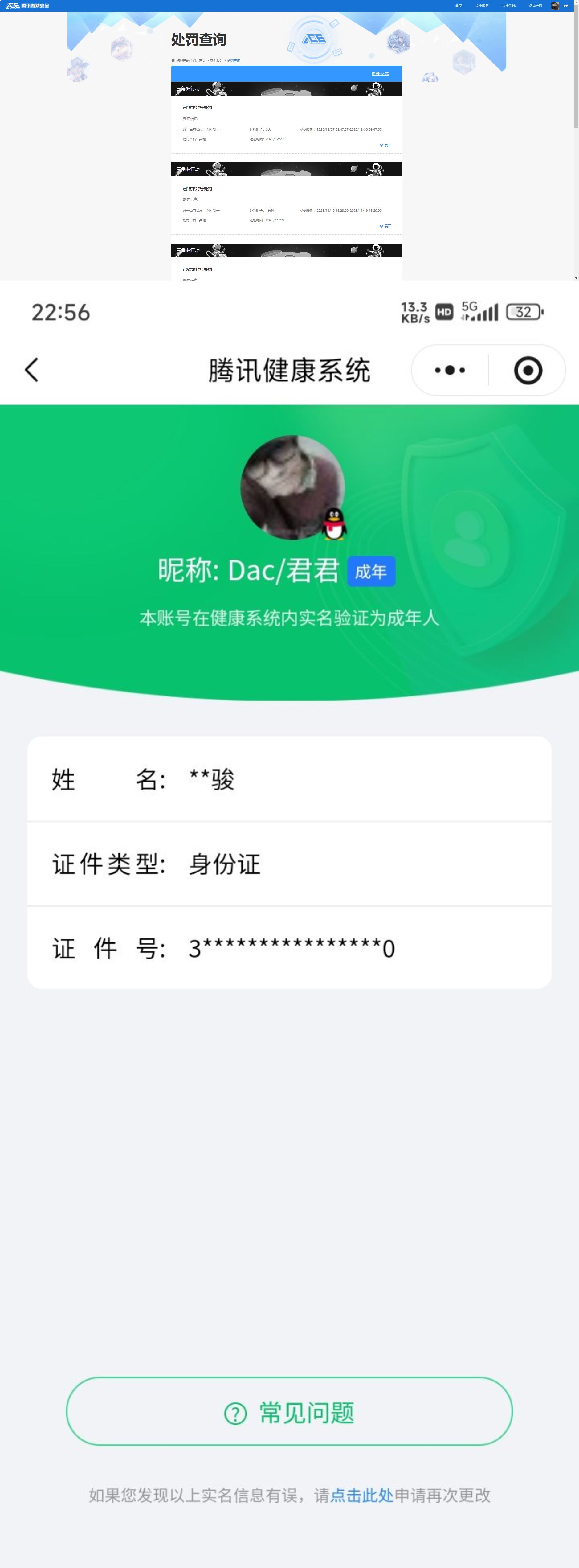Open 安全学院 from the top navigation
The image size is (579, 1568).
tap(510, 6)
